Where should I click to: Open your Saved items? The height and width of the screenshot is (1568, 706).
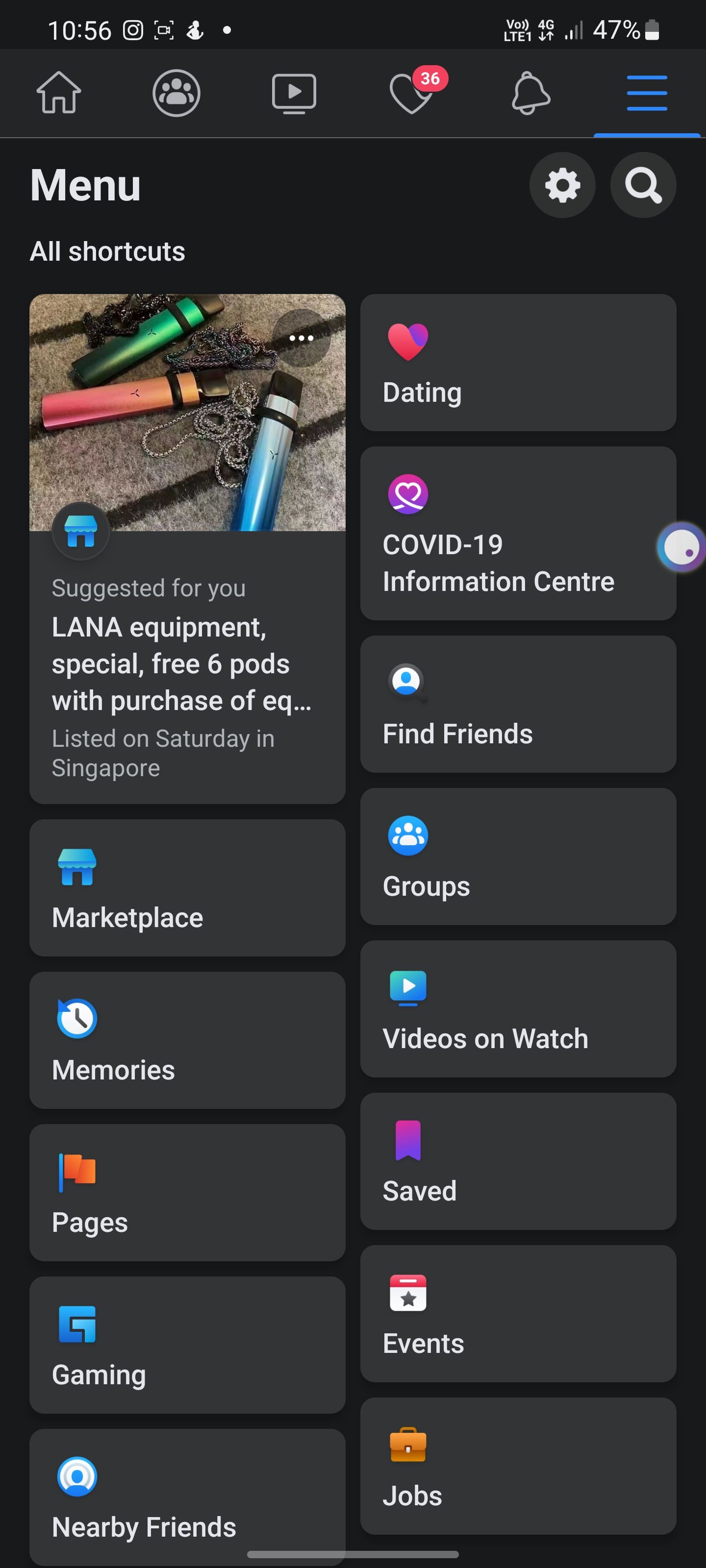(x=518, y=1161)
